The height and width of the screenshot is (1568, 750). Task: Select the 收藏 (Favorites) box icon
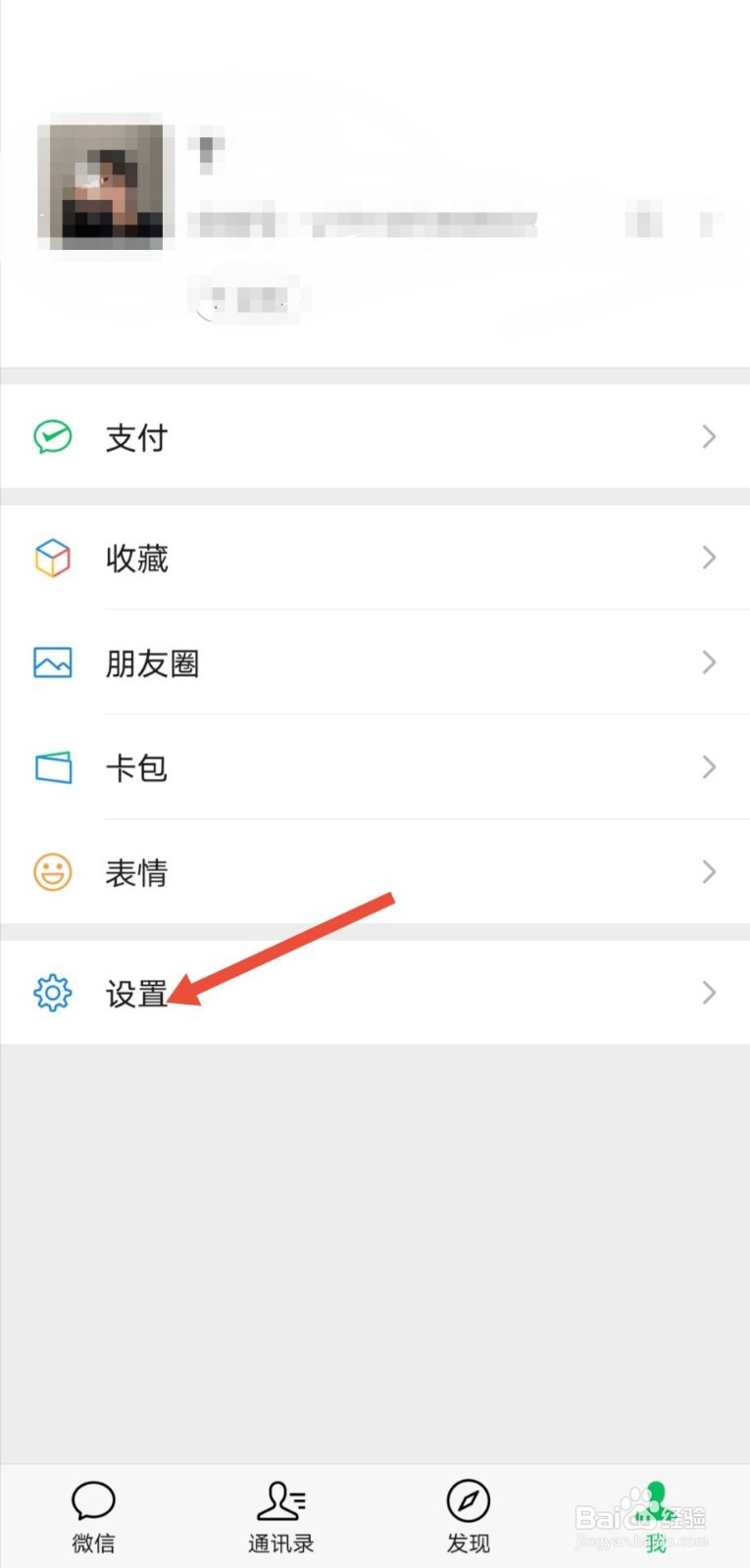[52, 558]
